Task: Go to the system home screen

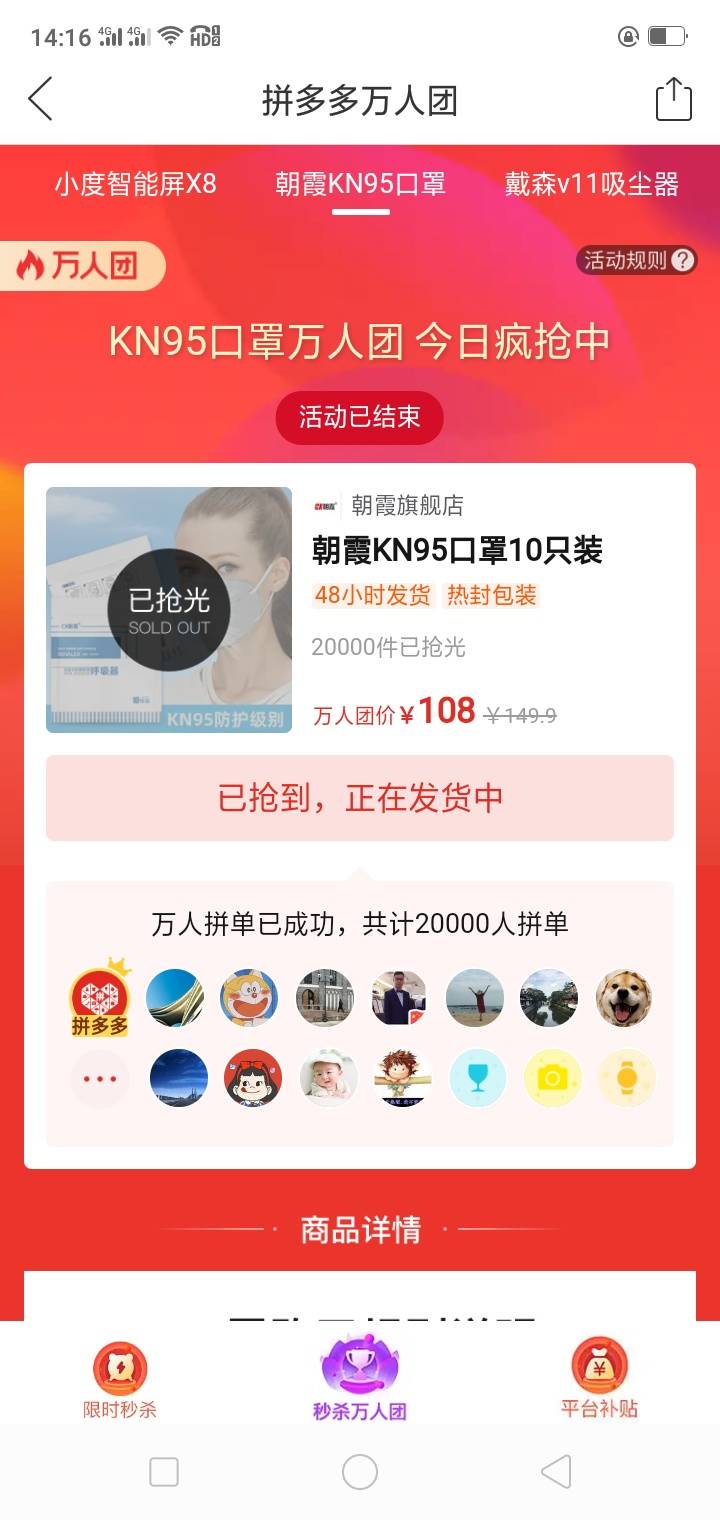Action: [x=360, y=1472]
